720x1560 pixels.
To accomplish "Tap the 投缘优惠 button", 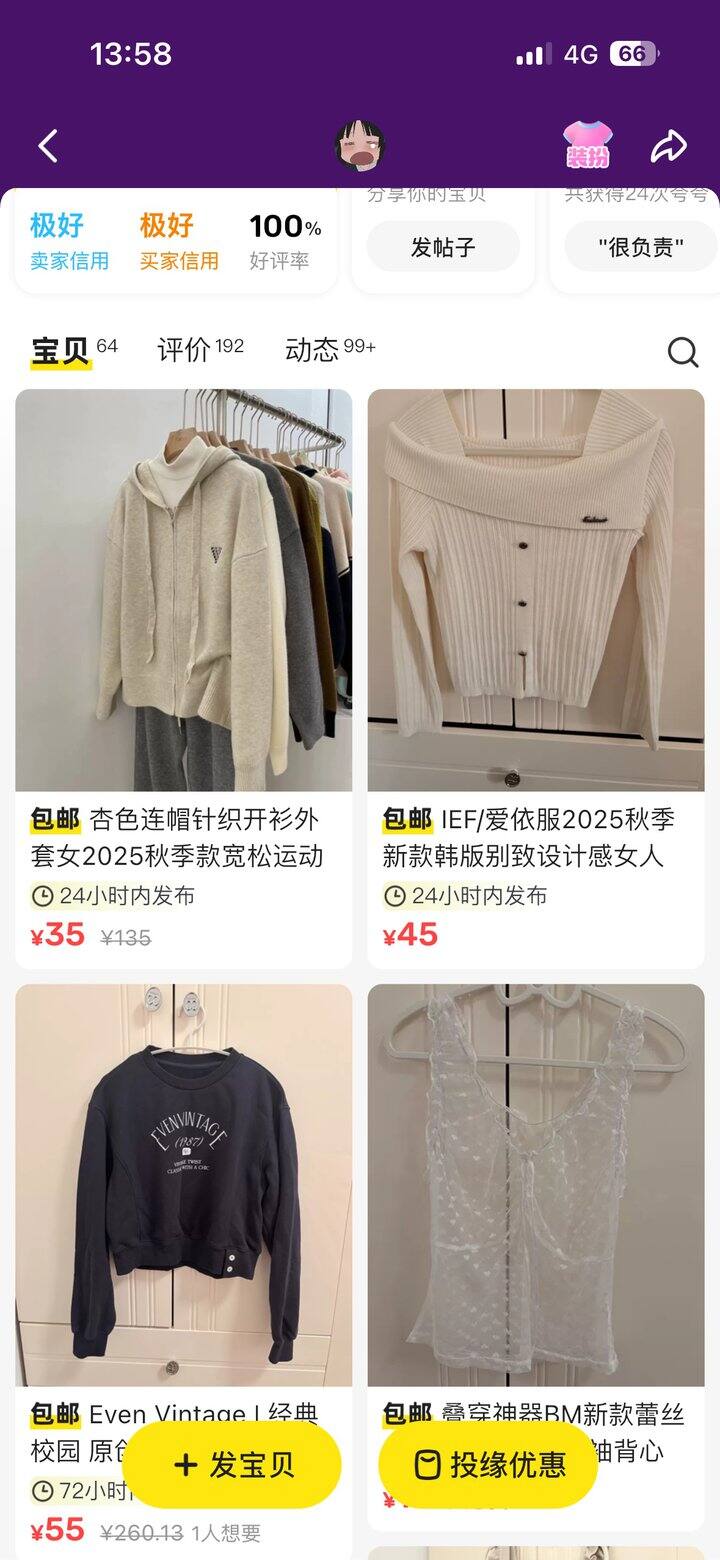I will pos(489,1465).
